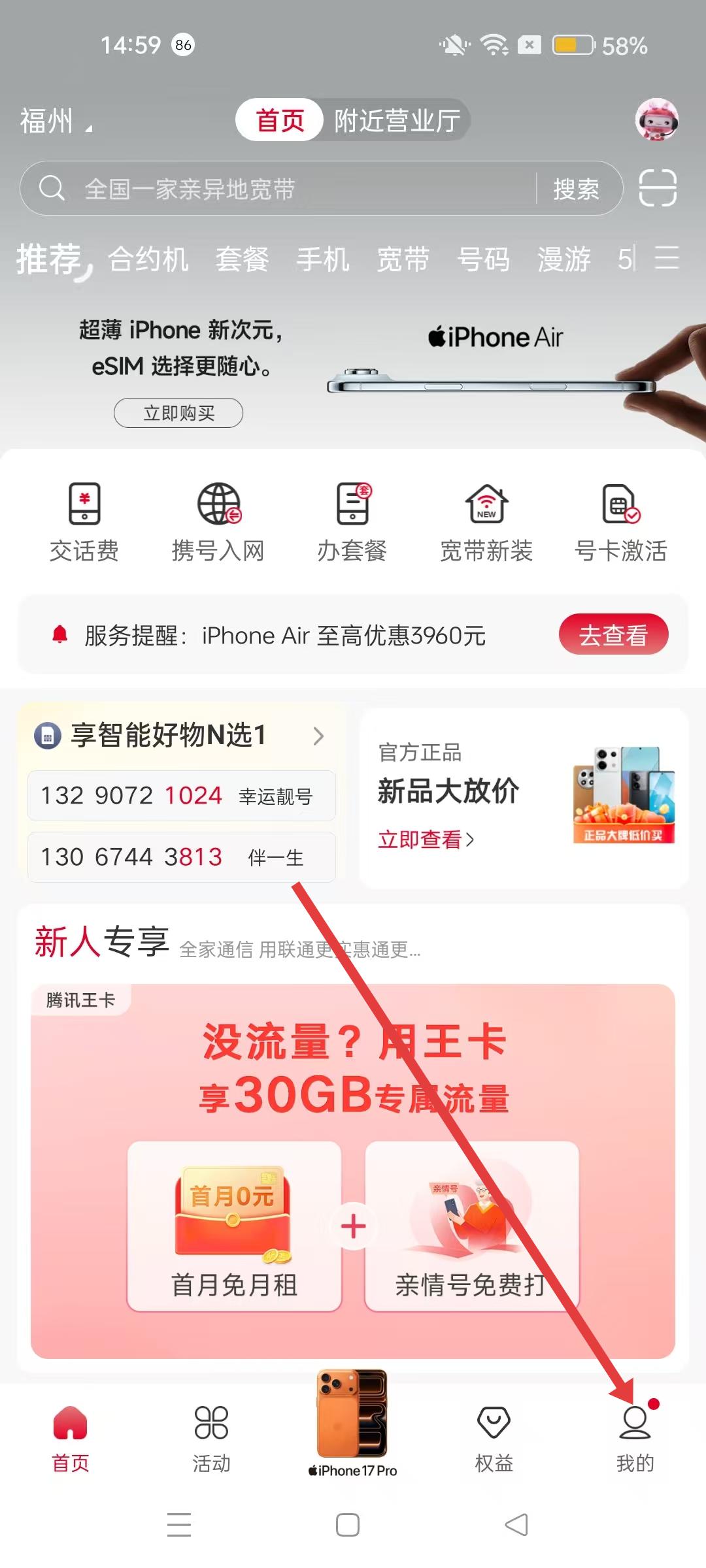706x1568 pixels.
Task: Tap the 搜索 button
Action: [576, 189]
